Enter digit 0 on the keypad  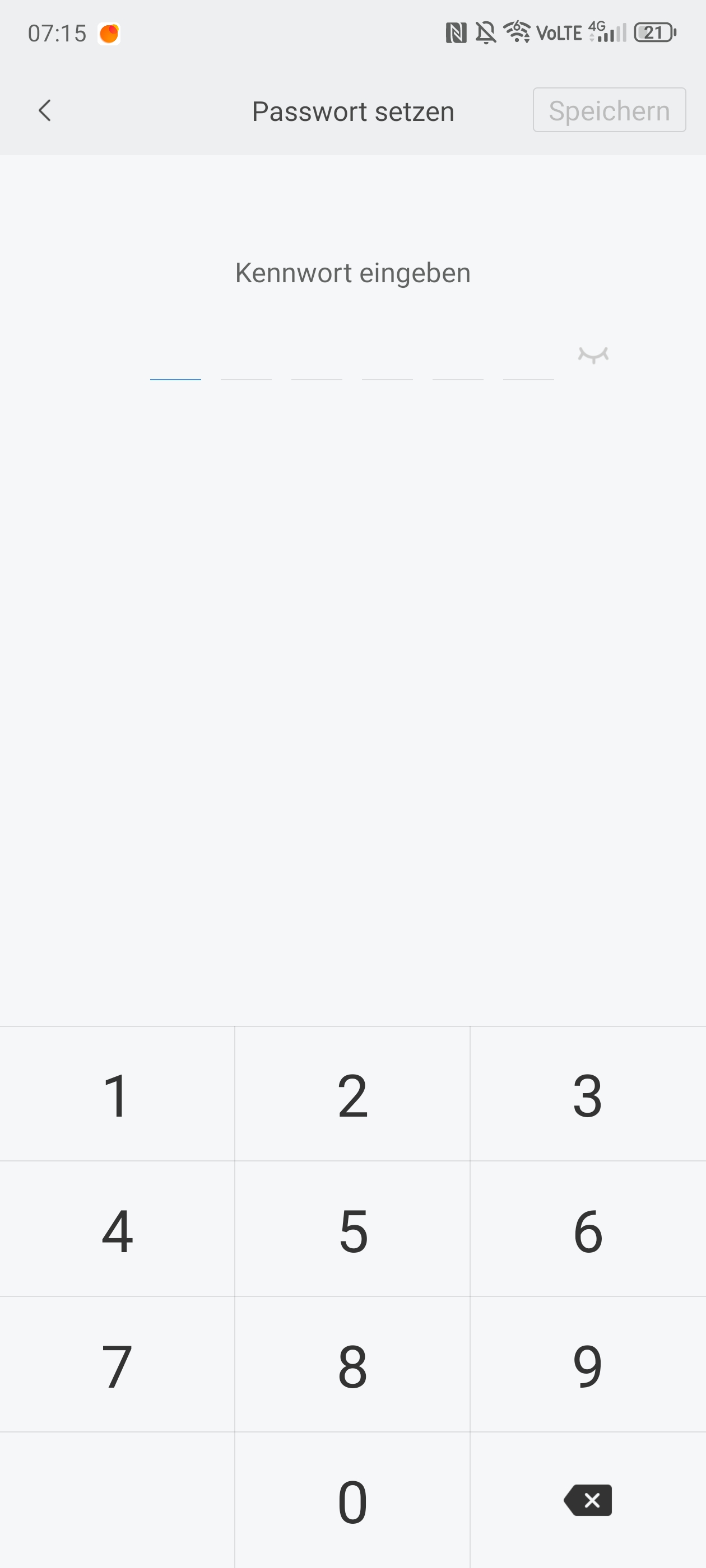tap(352, 1500)
